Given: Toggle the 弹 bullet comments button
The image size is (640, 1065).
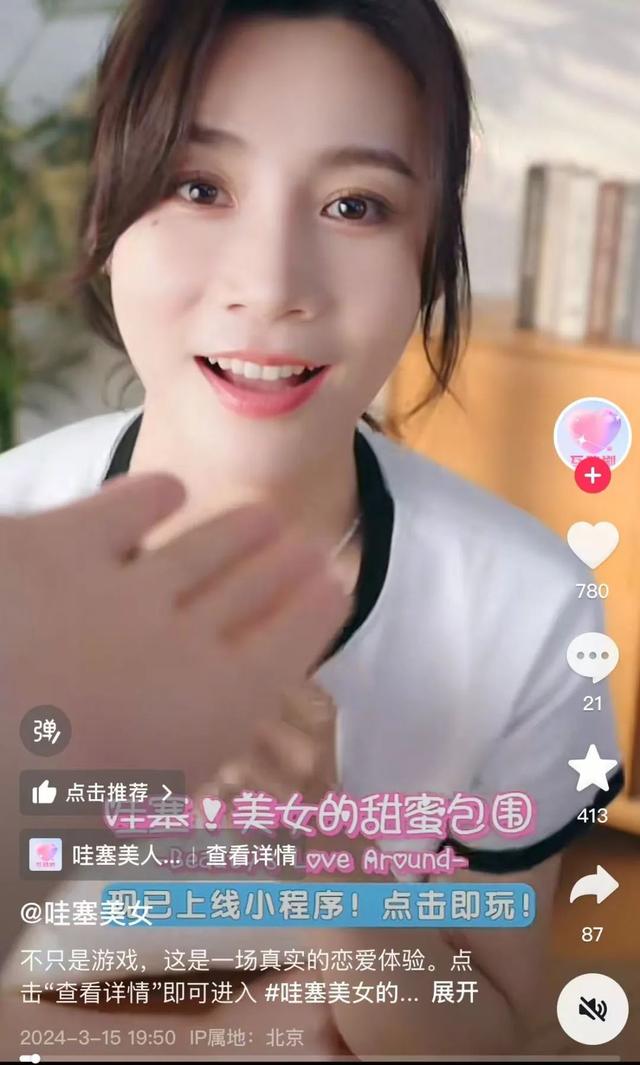Looking at the screenshot, I should [45, 730].
